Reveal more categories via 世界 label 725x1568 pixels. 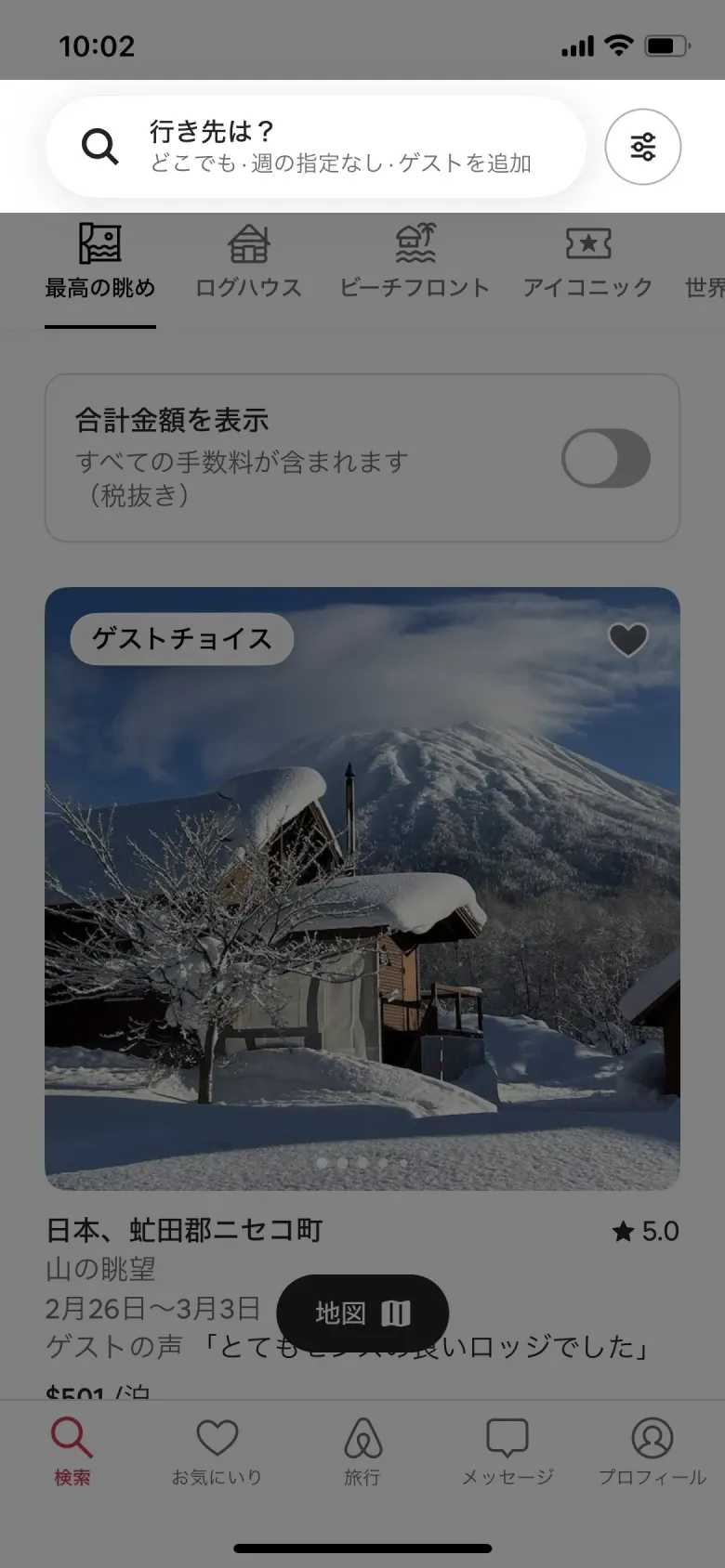705,287
